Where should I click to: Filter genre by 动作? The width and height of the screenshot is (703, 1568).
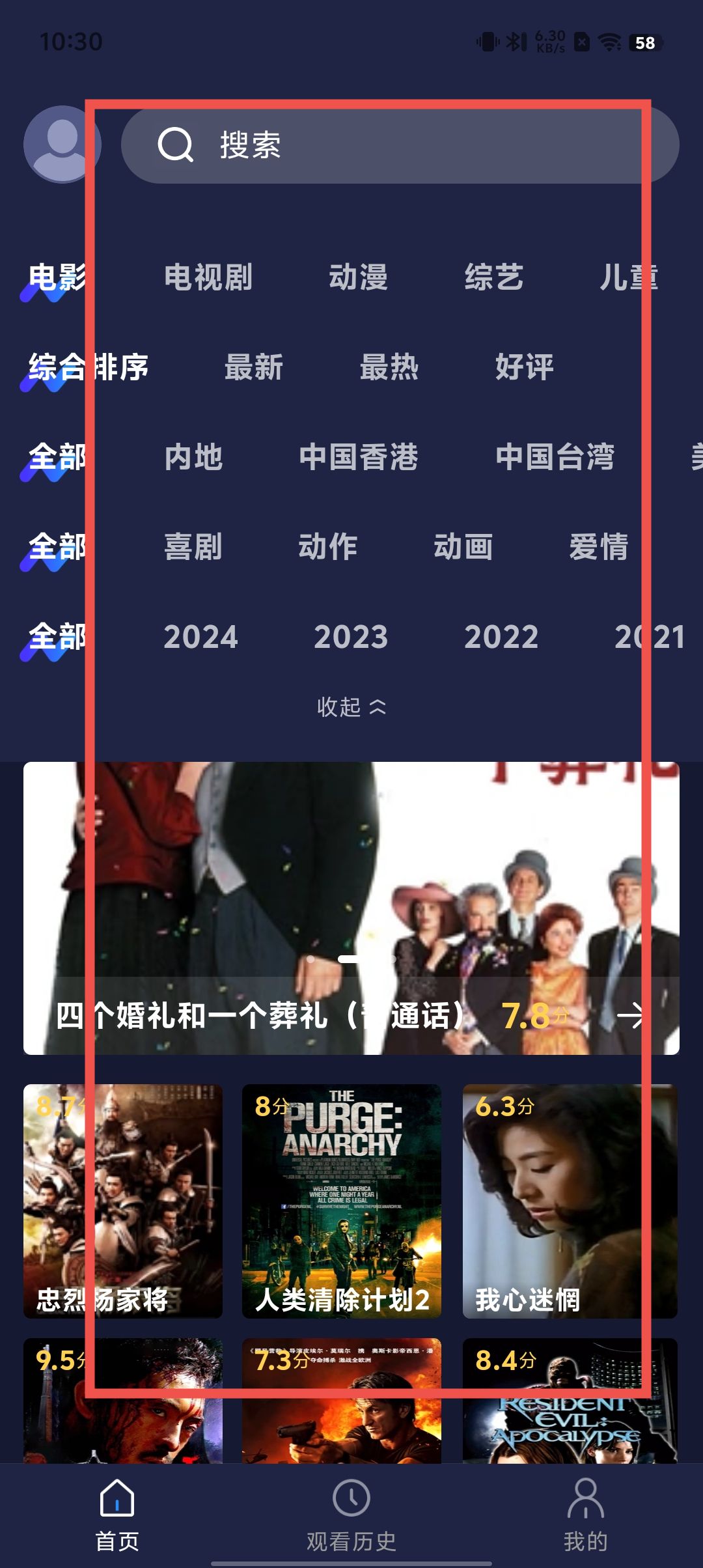click(328, 547)
